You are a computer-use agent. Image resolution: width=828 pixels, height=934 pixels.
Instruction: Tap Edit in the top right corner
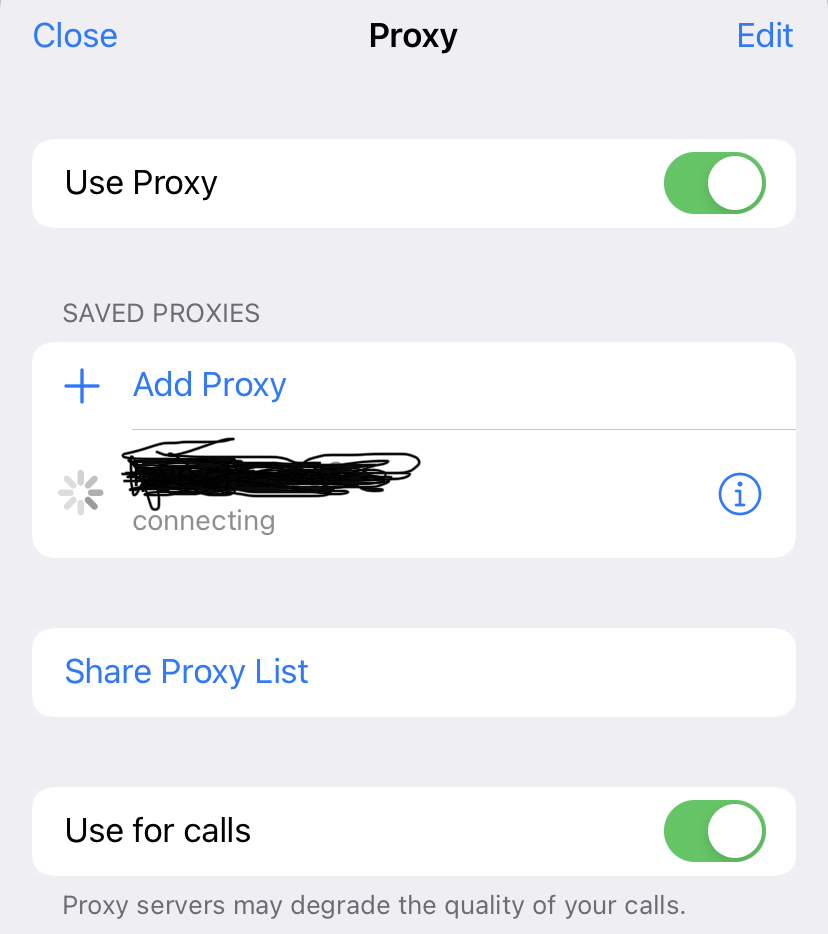pyautogui.click(x=765, y=35)
